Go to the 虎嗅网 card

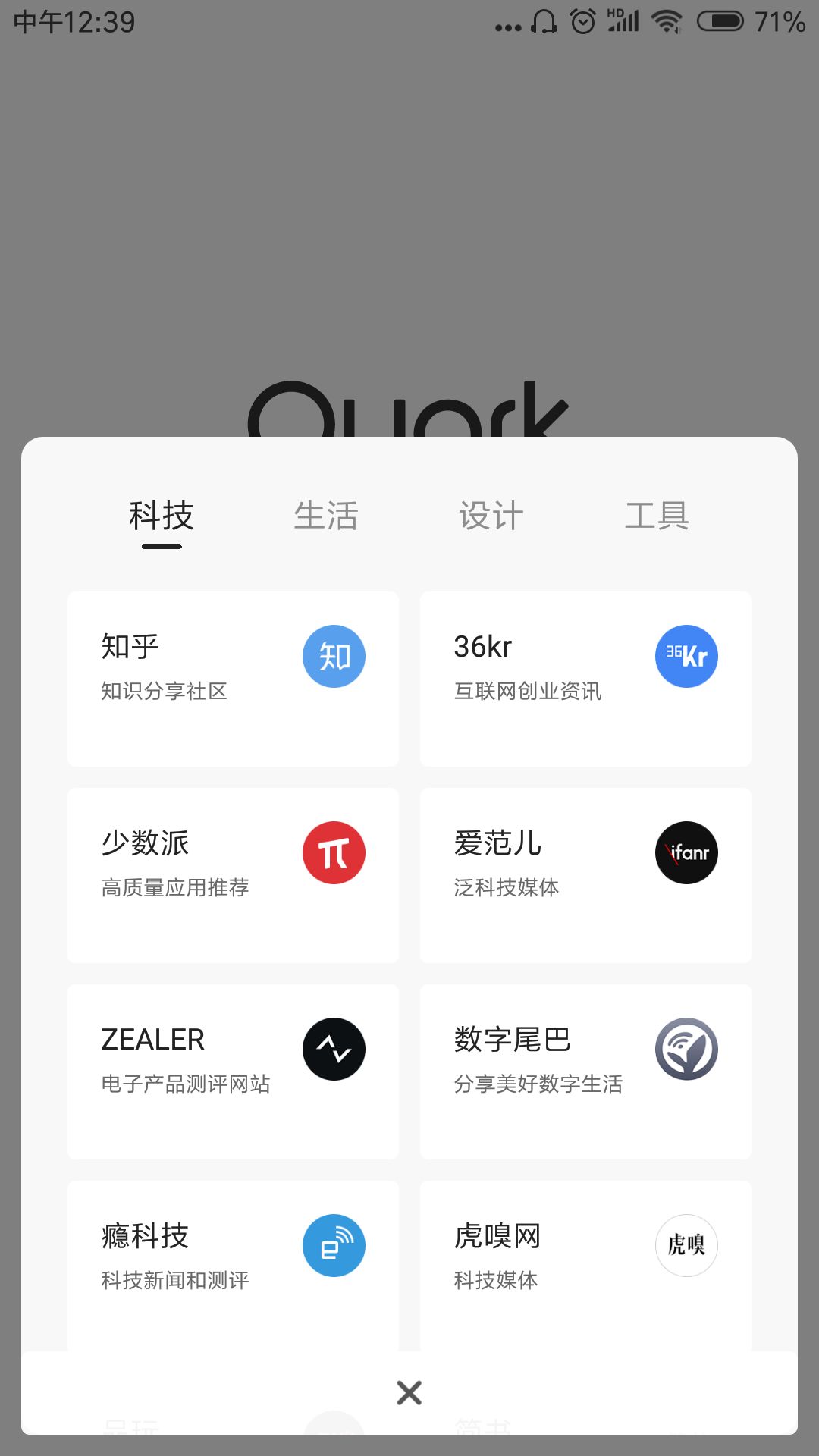tap(585, 1263)
